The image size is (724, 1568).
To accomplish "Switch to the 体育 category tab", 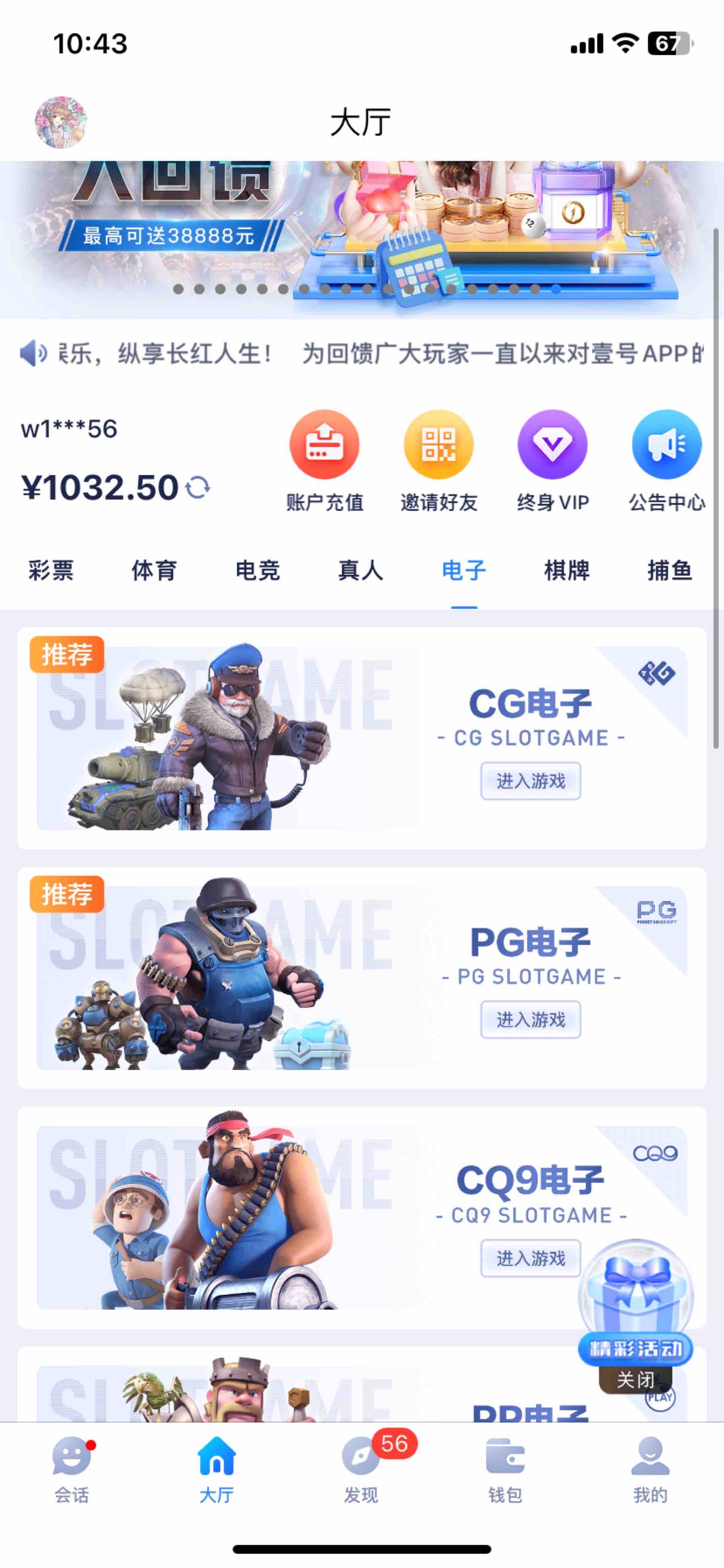I will pos(154,571).
